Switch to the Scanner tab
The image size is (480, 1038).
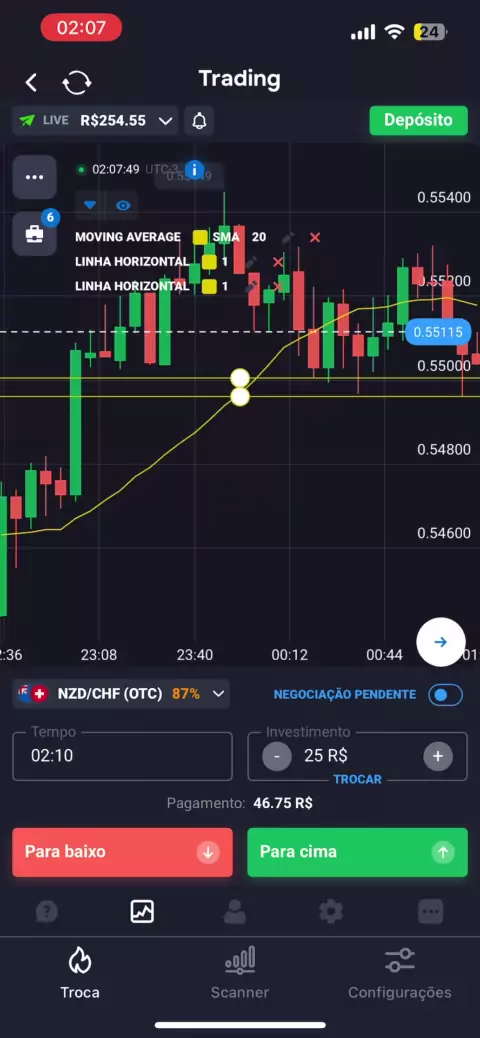click(240, 973)
